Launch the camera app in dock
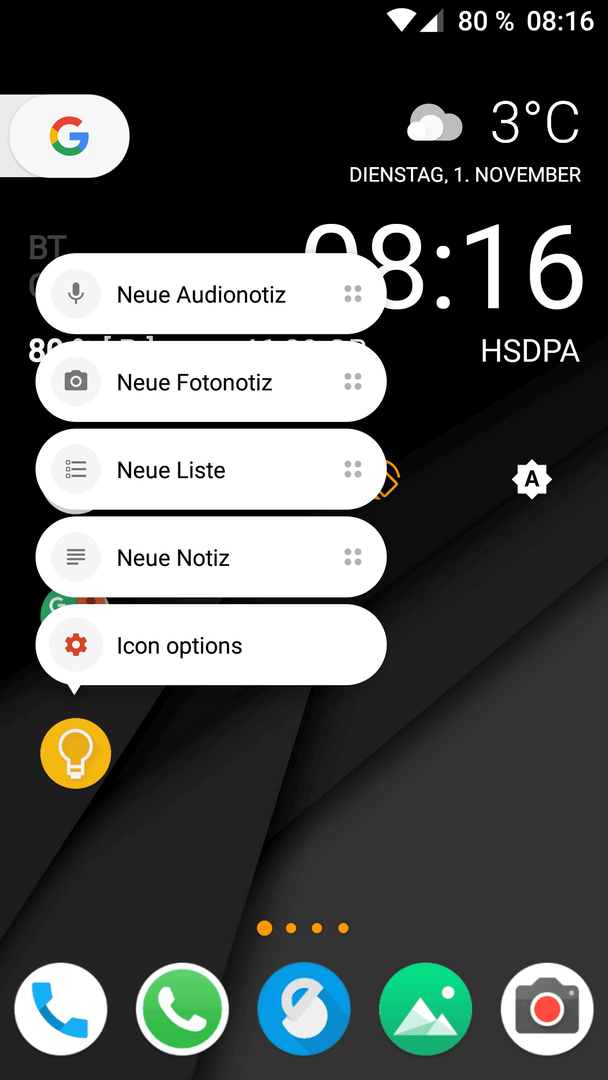 547,1008
